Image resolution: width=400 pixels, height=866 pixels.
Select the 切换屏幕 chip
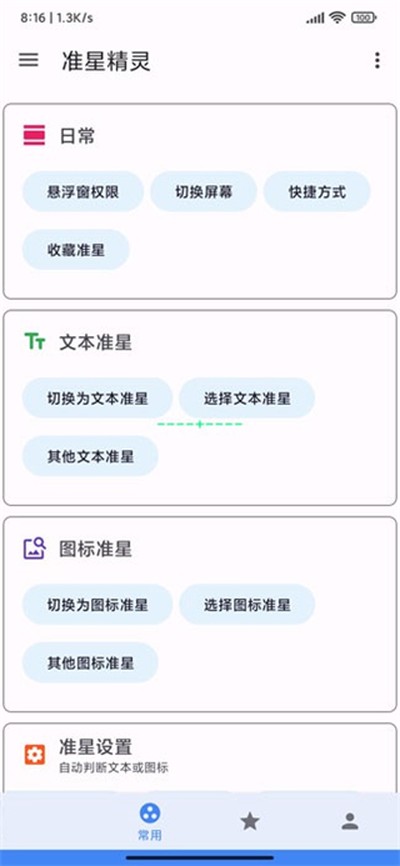pyautogui.click(x=204, y=192)
